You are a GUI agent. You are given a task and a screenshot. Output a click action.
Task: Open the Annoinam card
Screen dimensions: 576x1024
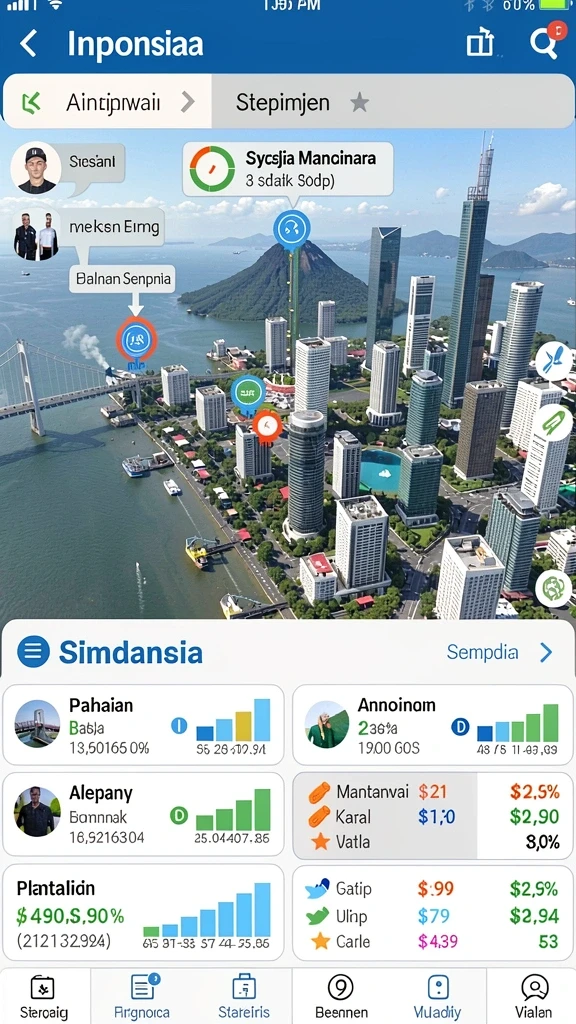pos(432,725)
